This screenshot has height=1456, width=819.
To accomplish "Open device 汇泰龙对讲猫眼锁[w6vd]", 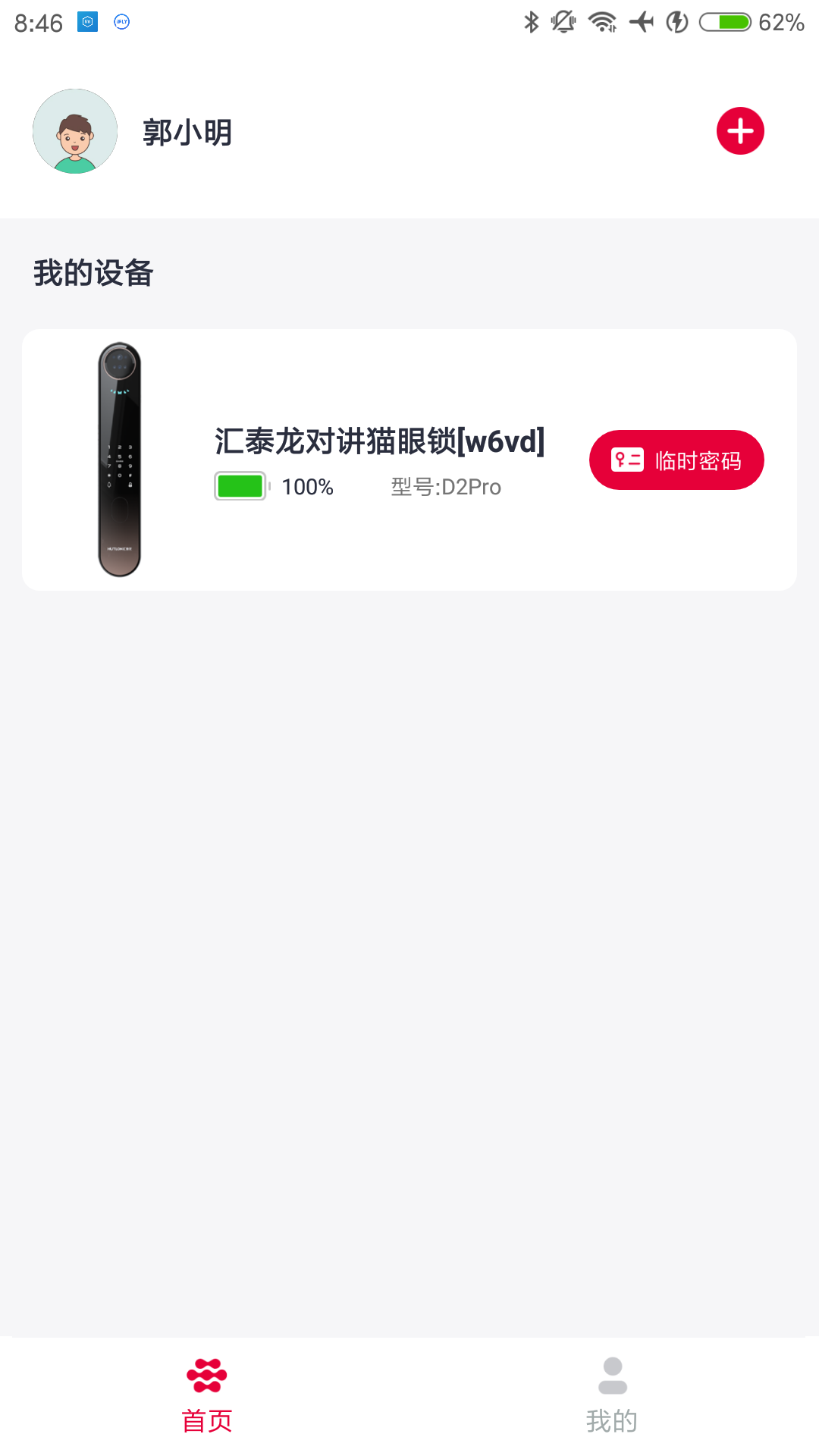I will click(381, 442).
